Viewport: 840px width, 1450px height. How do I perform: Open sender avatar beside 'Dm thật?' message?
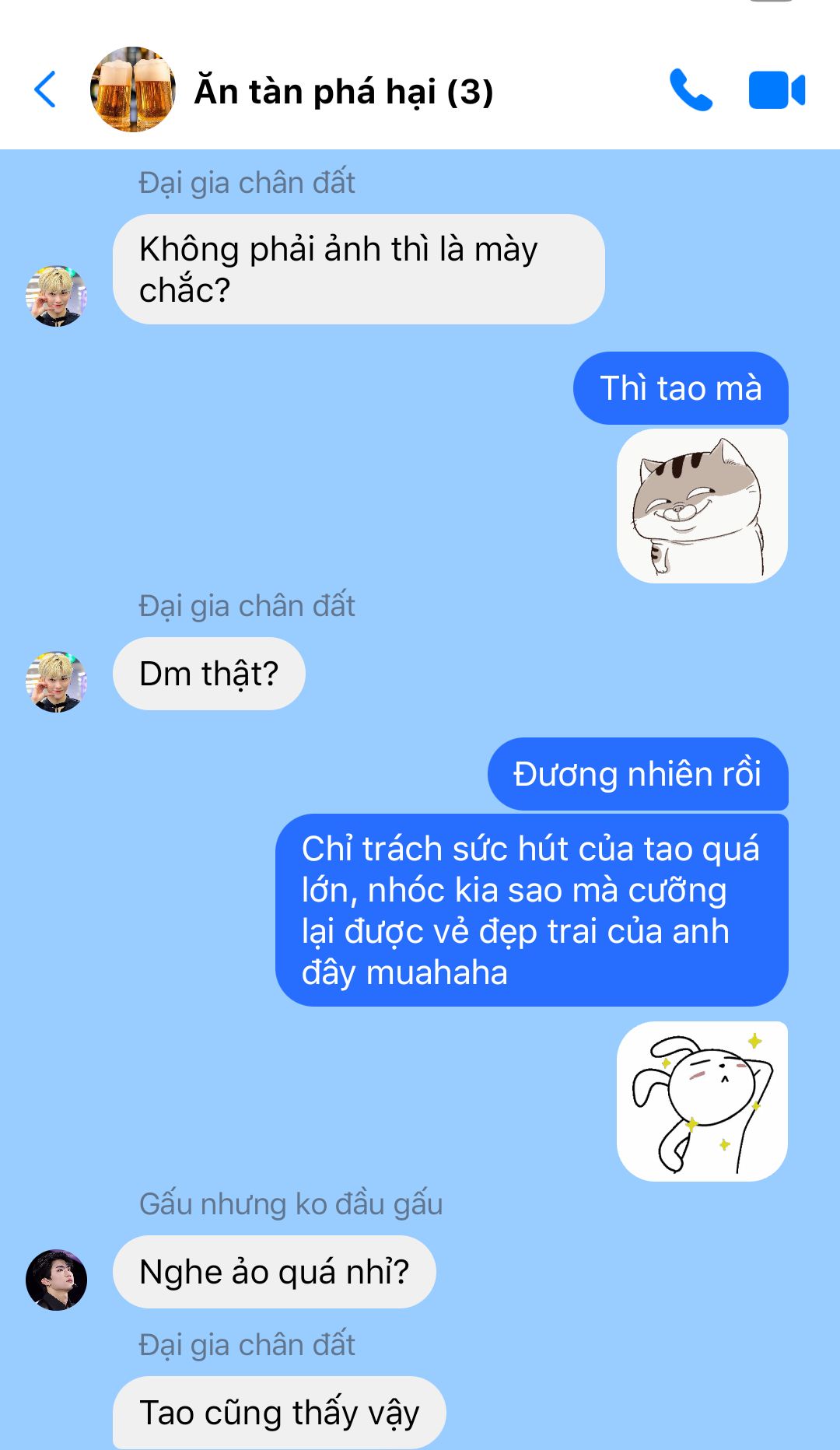(x=56, y=681)
